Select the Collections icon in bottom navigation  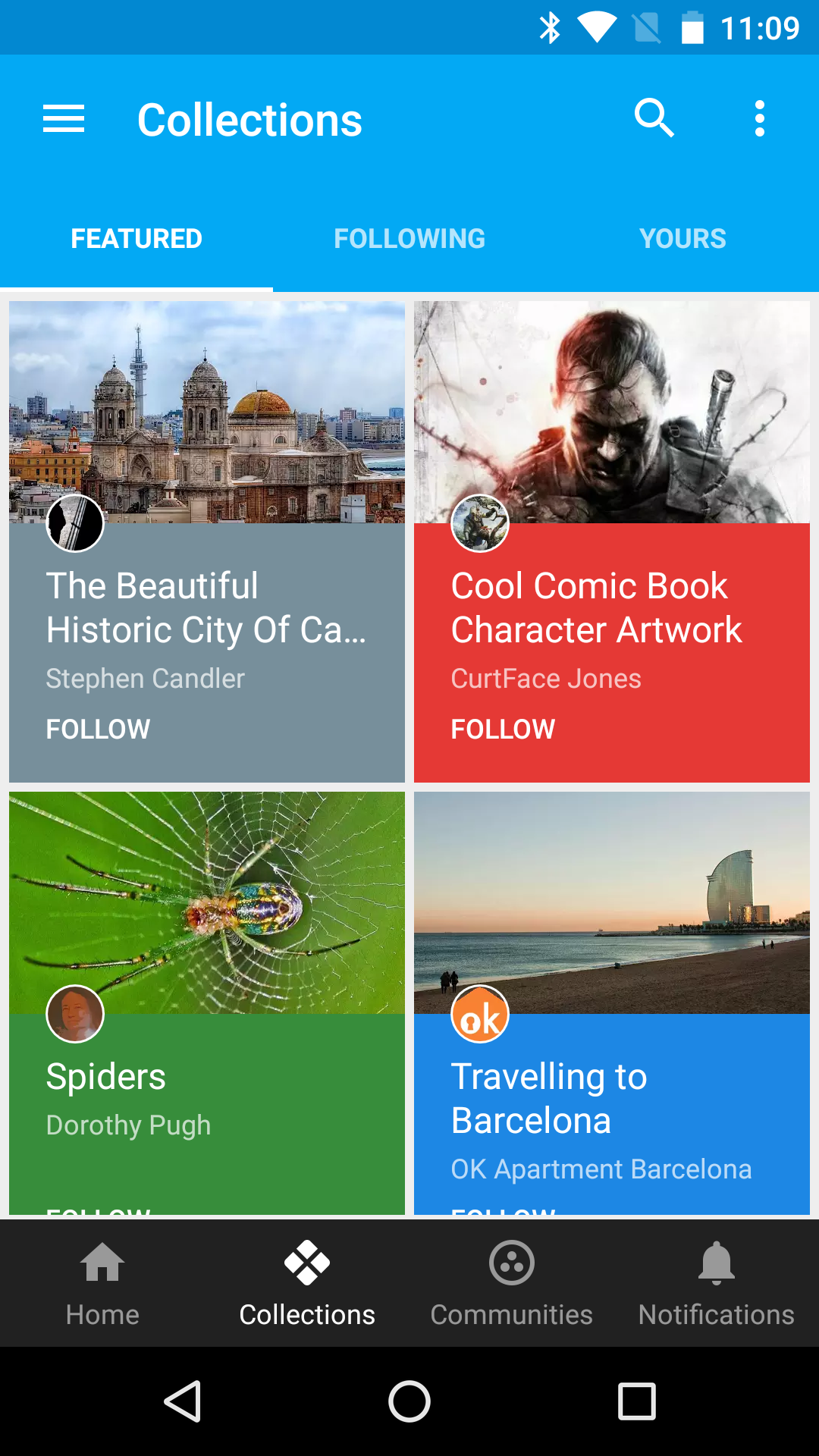306,1283
